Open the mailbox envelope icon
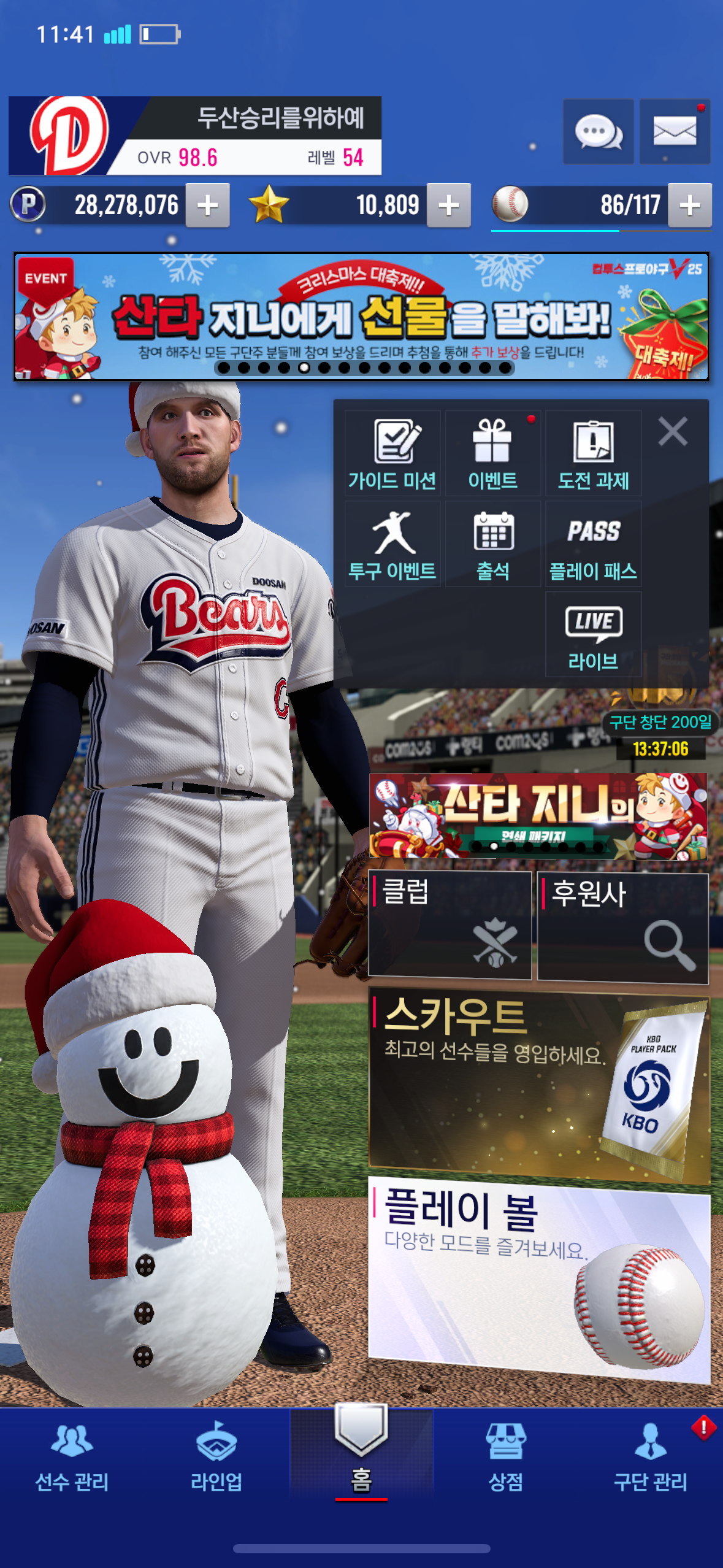The width and height of the screenshot is (723, 1568). pos(675,131)
